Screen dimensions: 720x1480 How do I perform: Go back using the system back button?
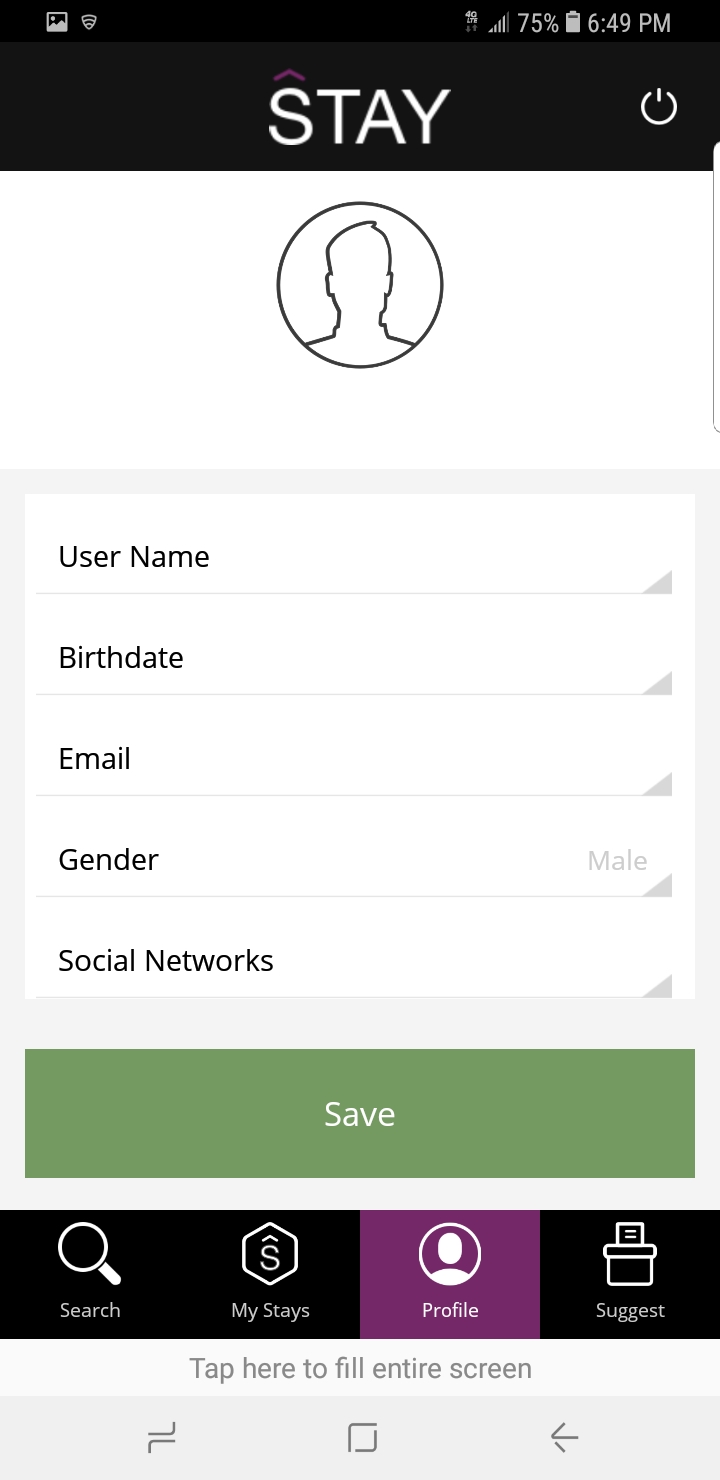click(564, 1438)
